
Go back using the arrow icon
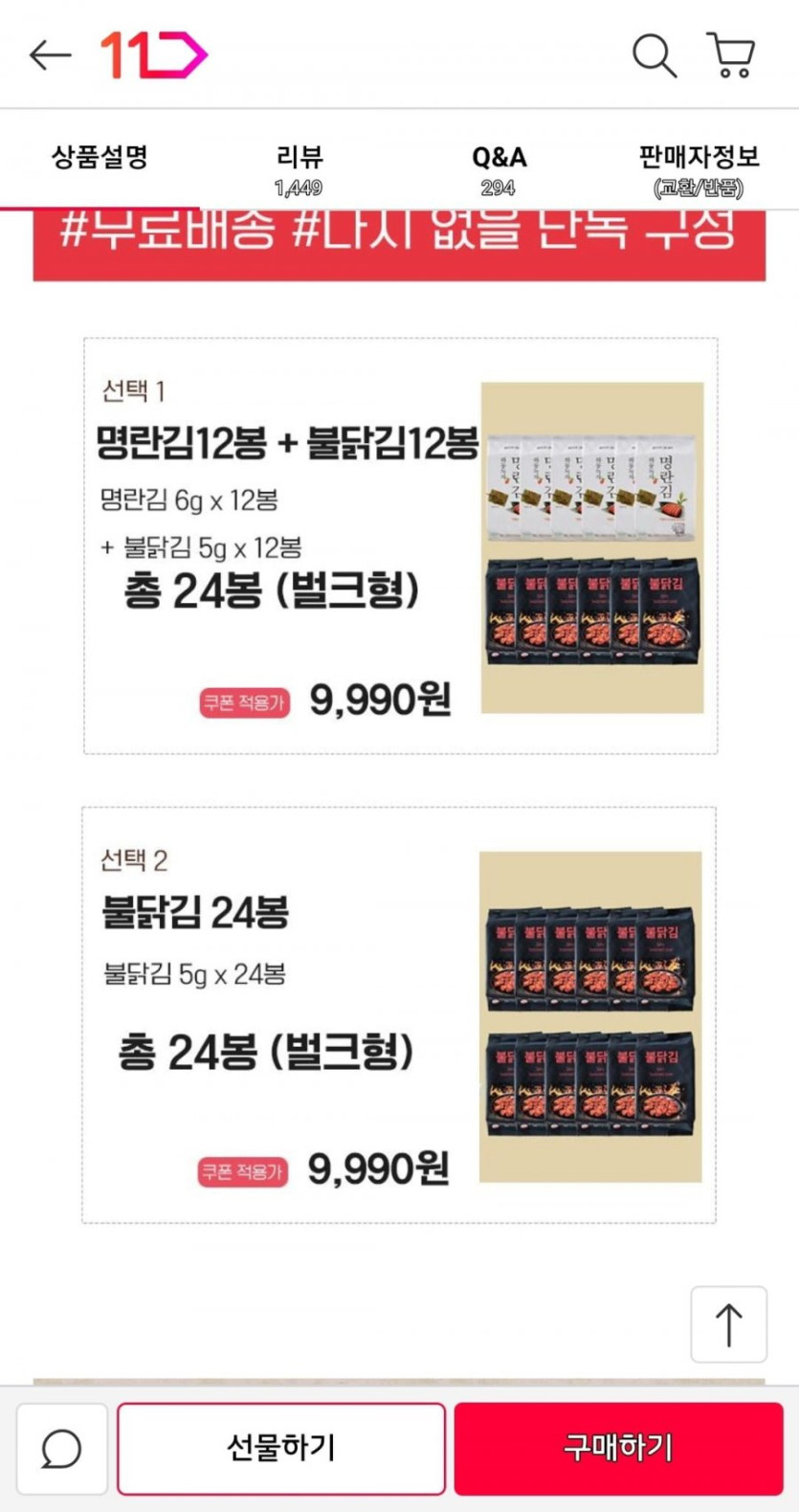tap(50, 56)
